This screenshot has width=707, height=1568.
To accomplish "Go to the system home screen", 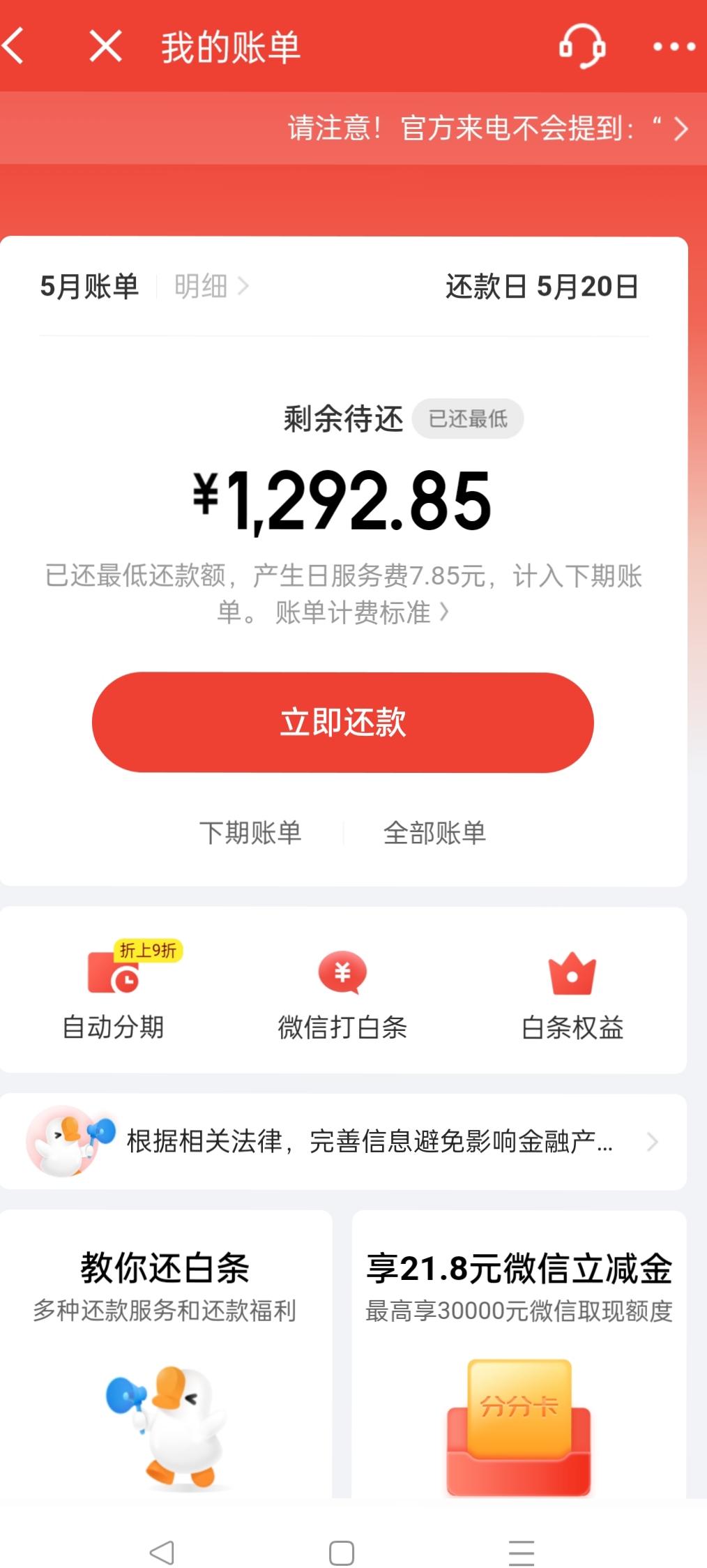I will coord(342,1553).
